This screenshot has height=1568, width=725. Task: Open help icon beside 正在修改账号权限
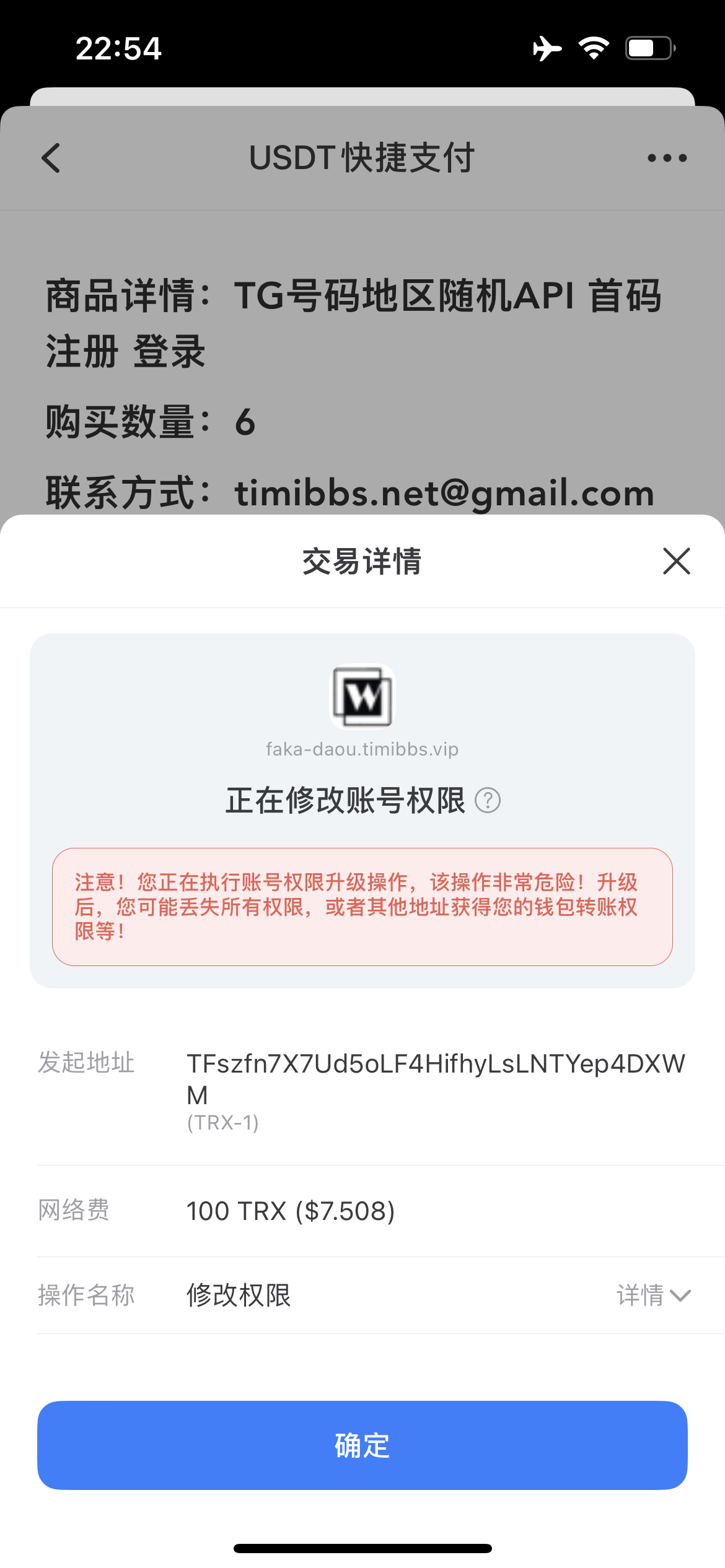pyautogui.click(x=488, y=800)
